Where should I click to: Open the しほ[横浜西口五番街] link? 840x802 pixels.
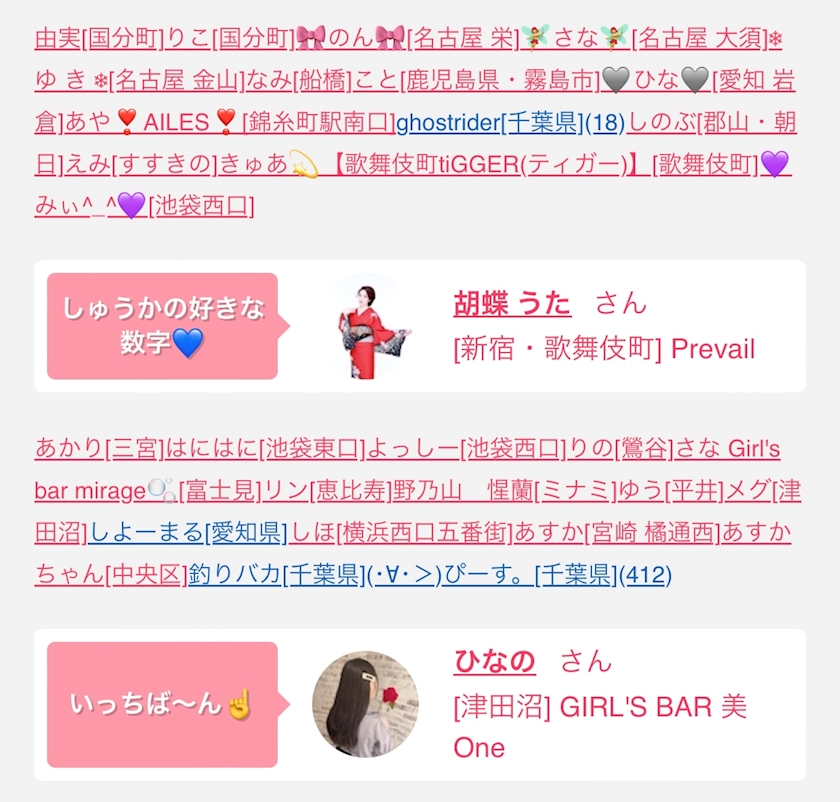(x=401, y=532)
